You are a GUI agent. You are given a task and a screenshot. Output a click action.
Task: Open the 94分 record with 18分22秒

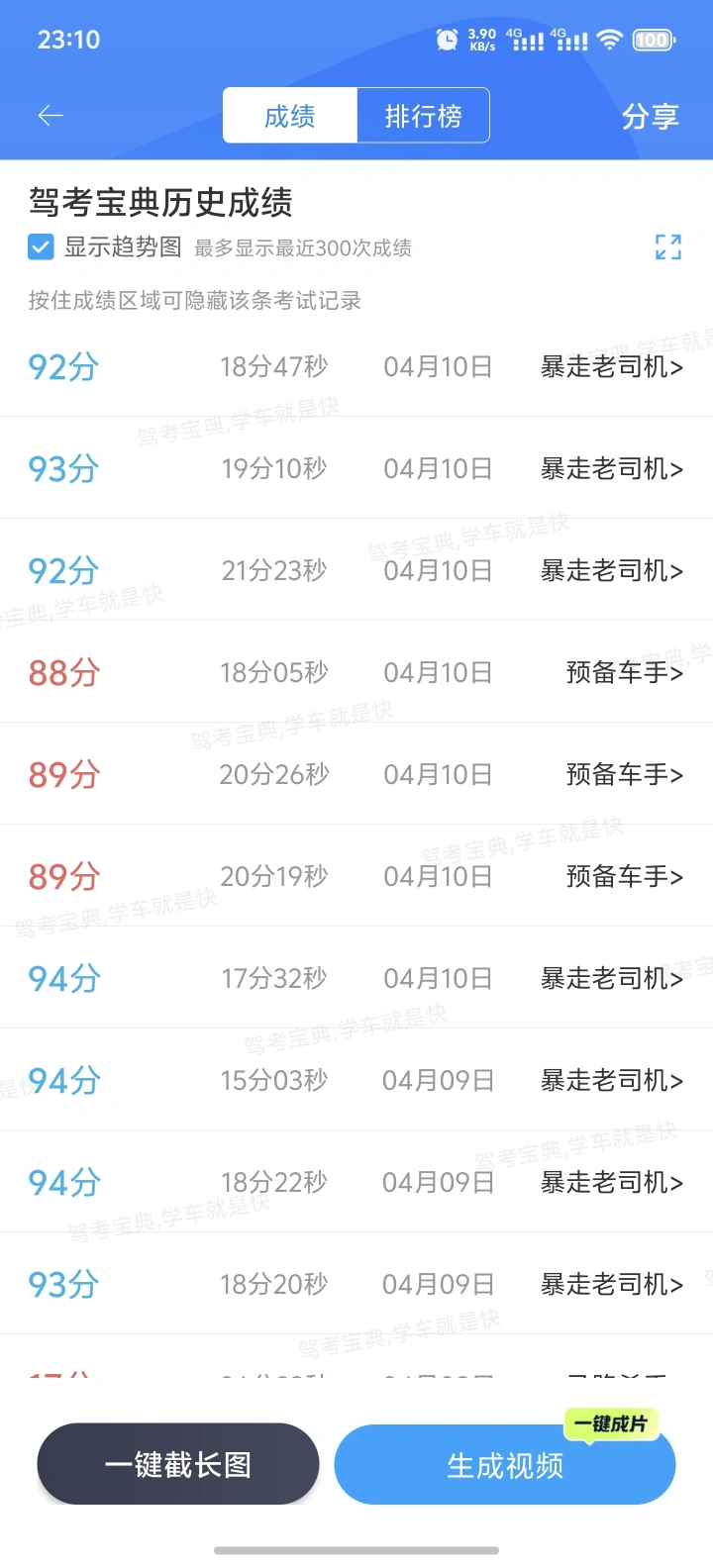[x=356, y=1182]
